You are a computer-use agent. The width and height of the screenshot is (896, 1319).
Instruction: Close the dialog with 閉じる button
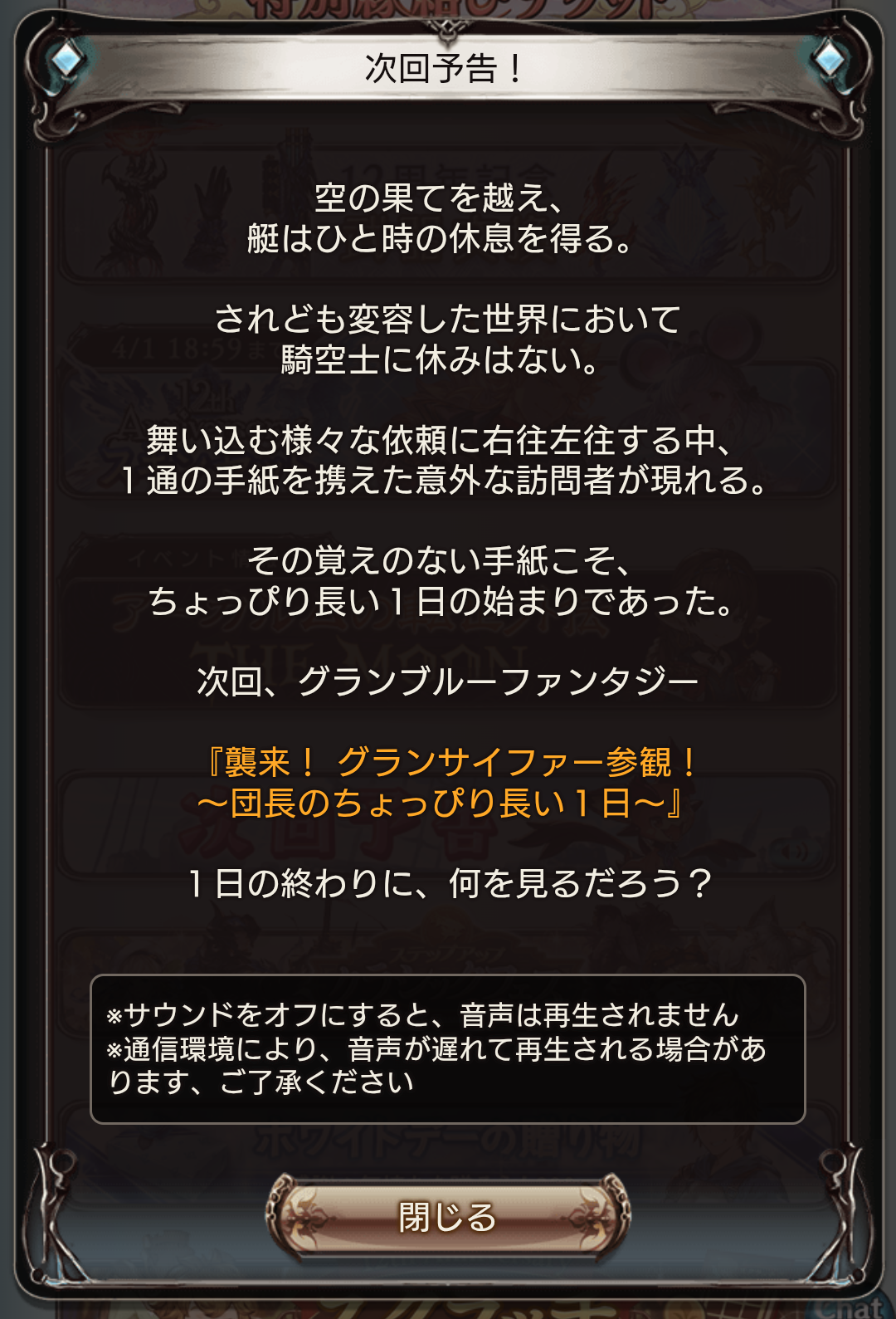click(x=447, y=1217)
